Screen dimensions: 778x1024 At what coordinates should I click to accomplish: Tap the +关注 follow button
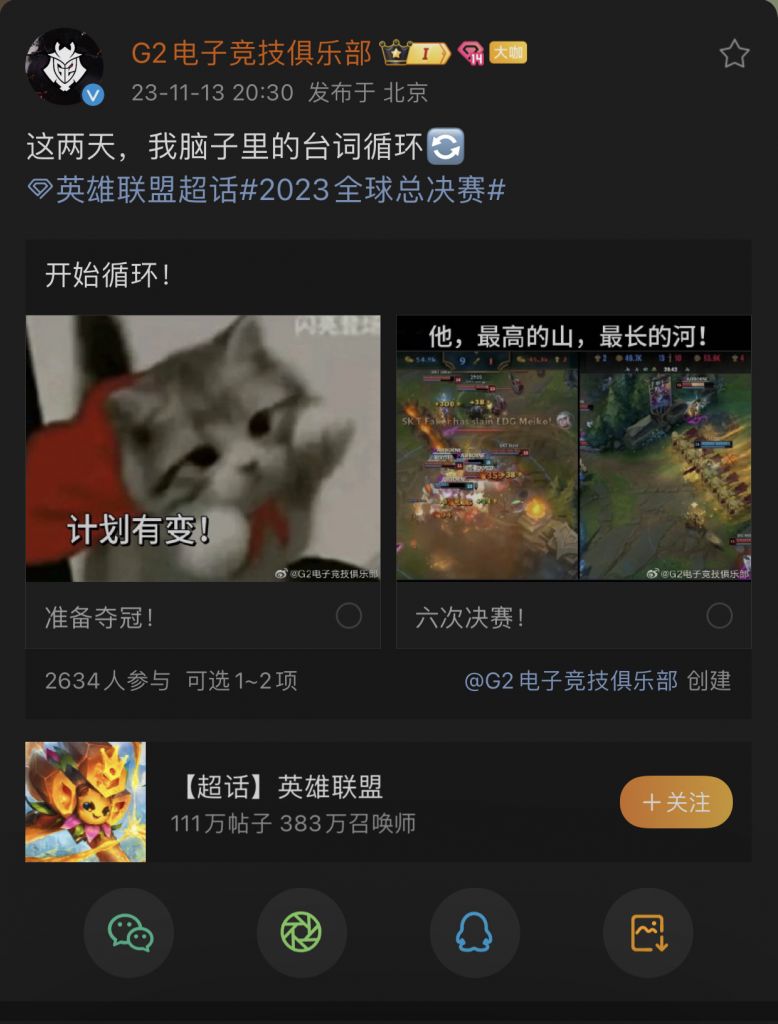coord(675,802)
